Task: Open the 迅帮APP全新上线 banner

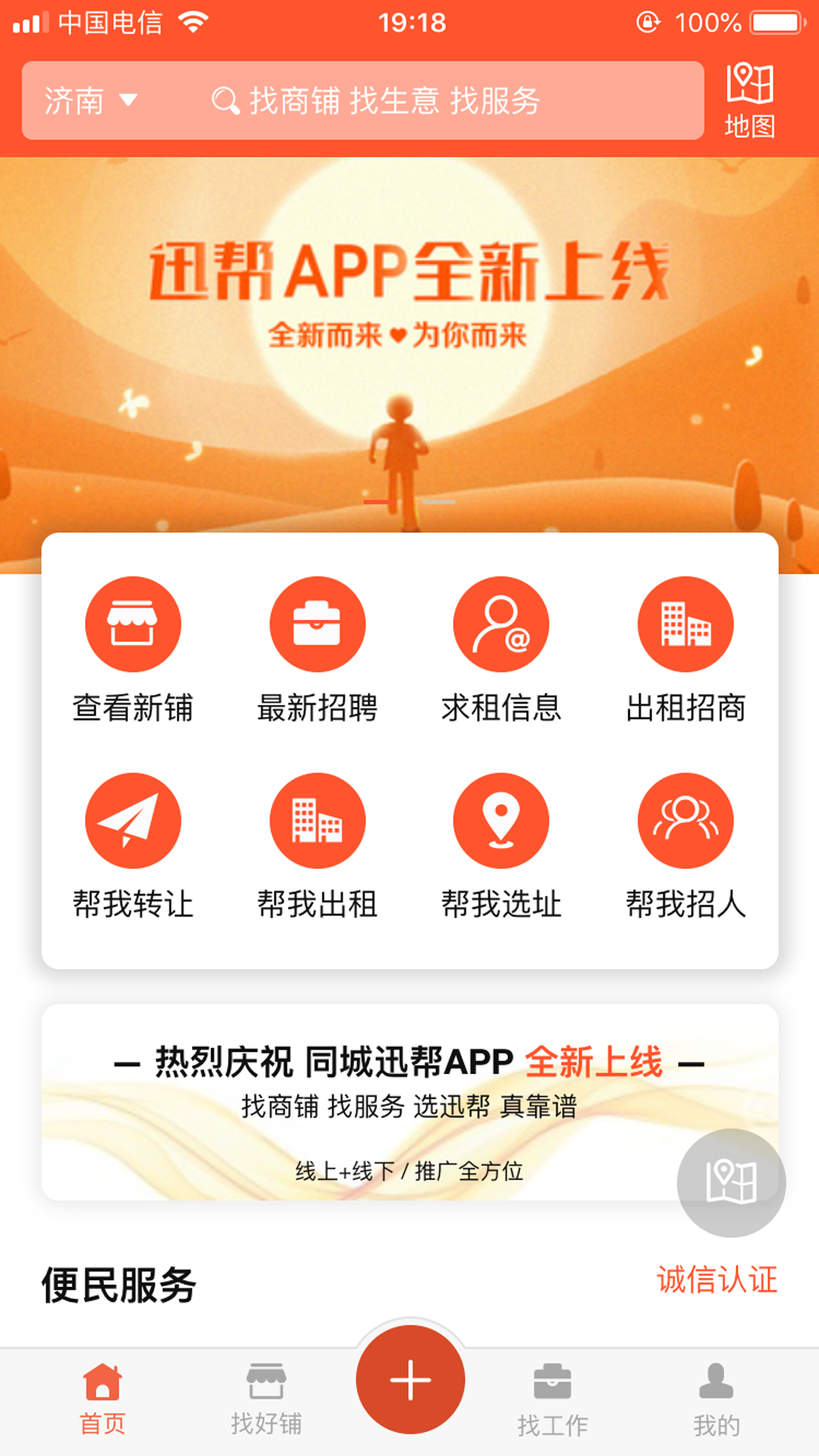Action: point(409,344)
